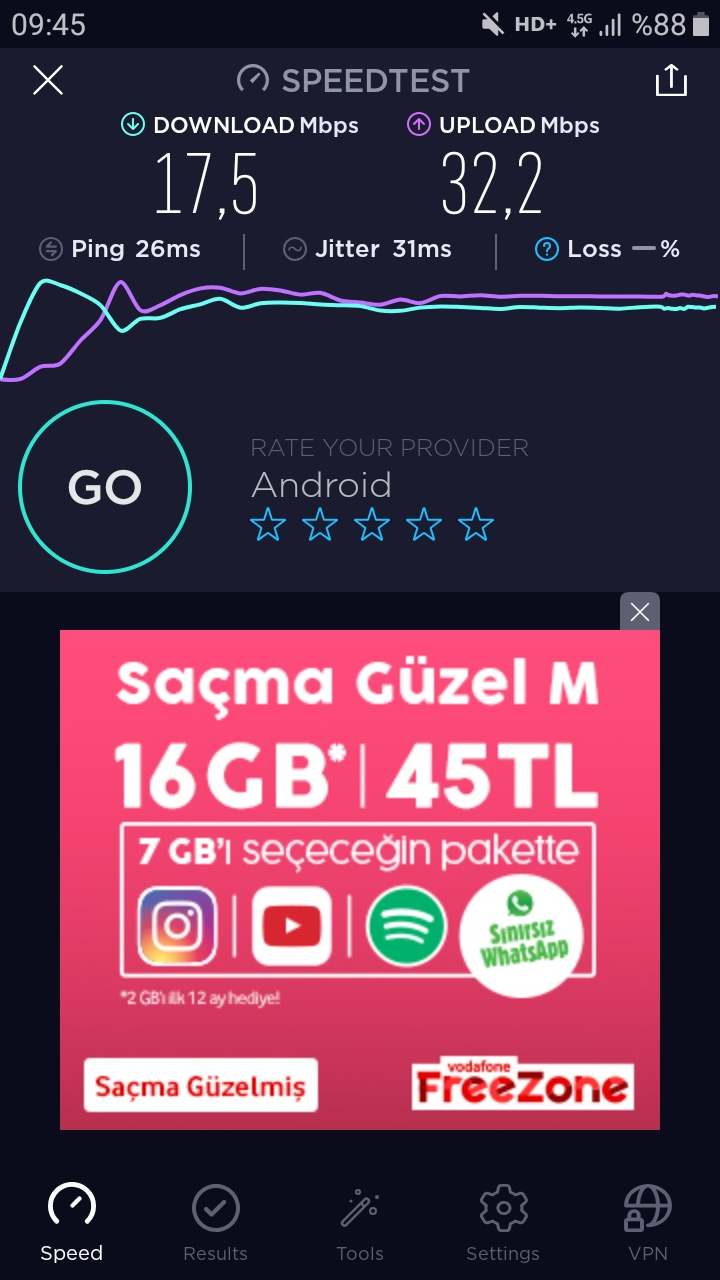The width and height of the screenshot is (720, 1280).
Task: Switch to the VPN tab
Action: (x=647, y=1223)
